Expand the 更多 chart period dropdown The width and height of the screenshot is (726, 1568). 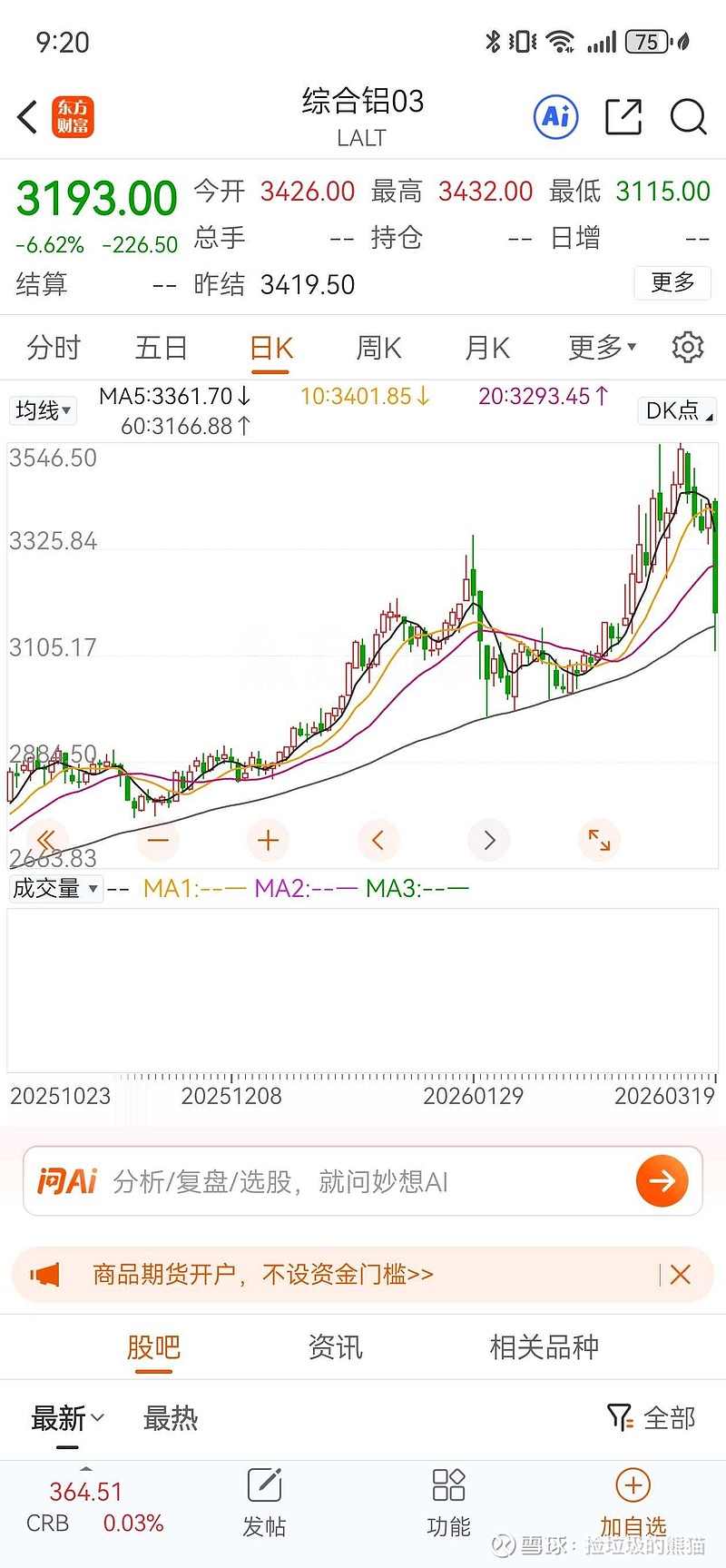click(602, 348)
